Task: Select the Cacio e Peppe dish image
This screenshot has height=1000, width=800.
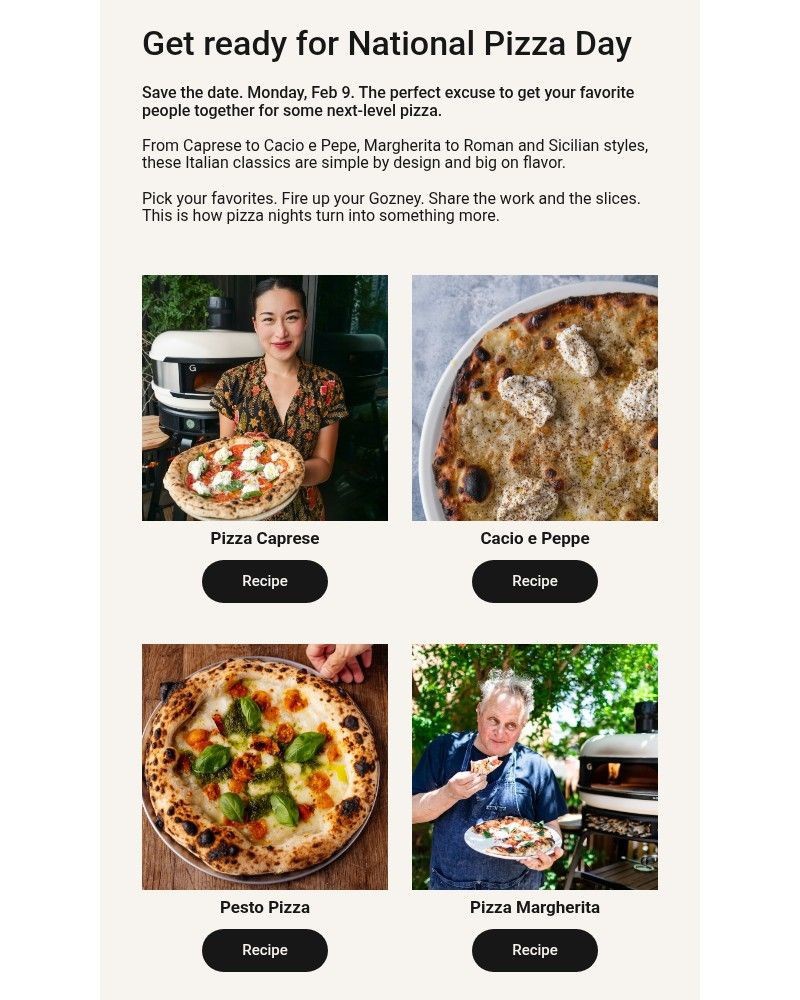Action: [535, 398]
